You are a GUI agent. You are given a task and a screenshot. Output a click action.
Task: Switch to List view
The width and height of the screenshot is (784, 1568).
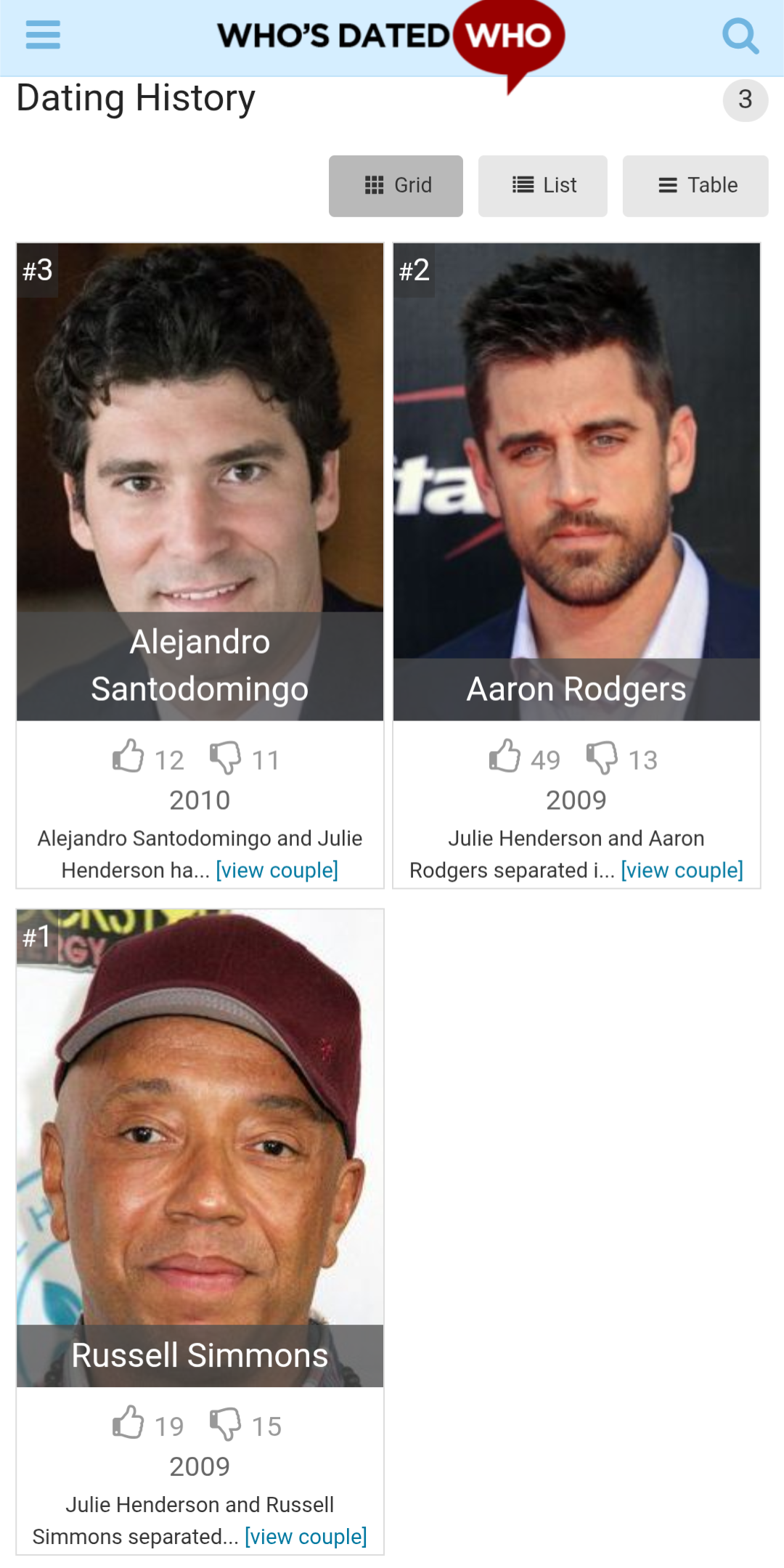coord(543,186)
